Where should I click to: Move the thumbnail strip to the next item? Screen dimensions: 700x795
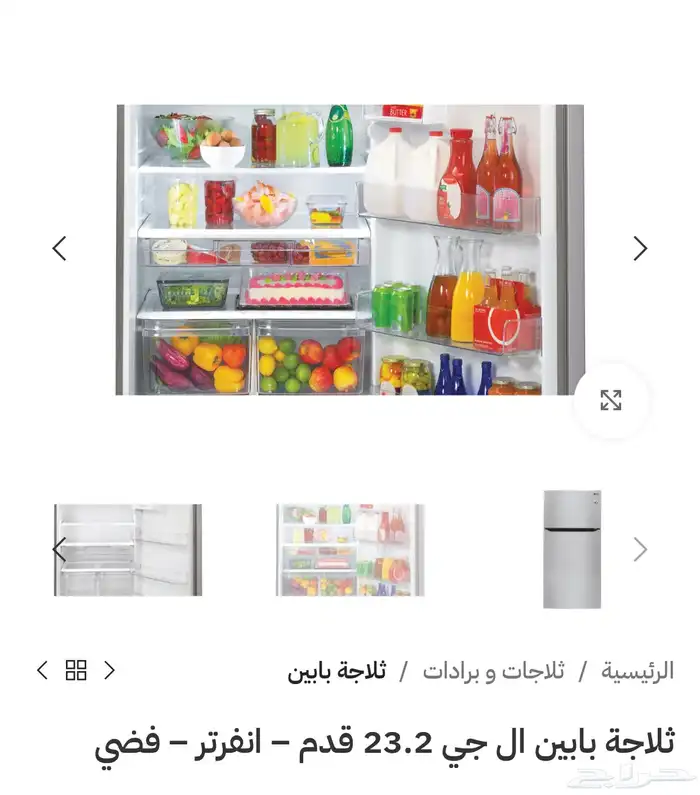[640, 549]
